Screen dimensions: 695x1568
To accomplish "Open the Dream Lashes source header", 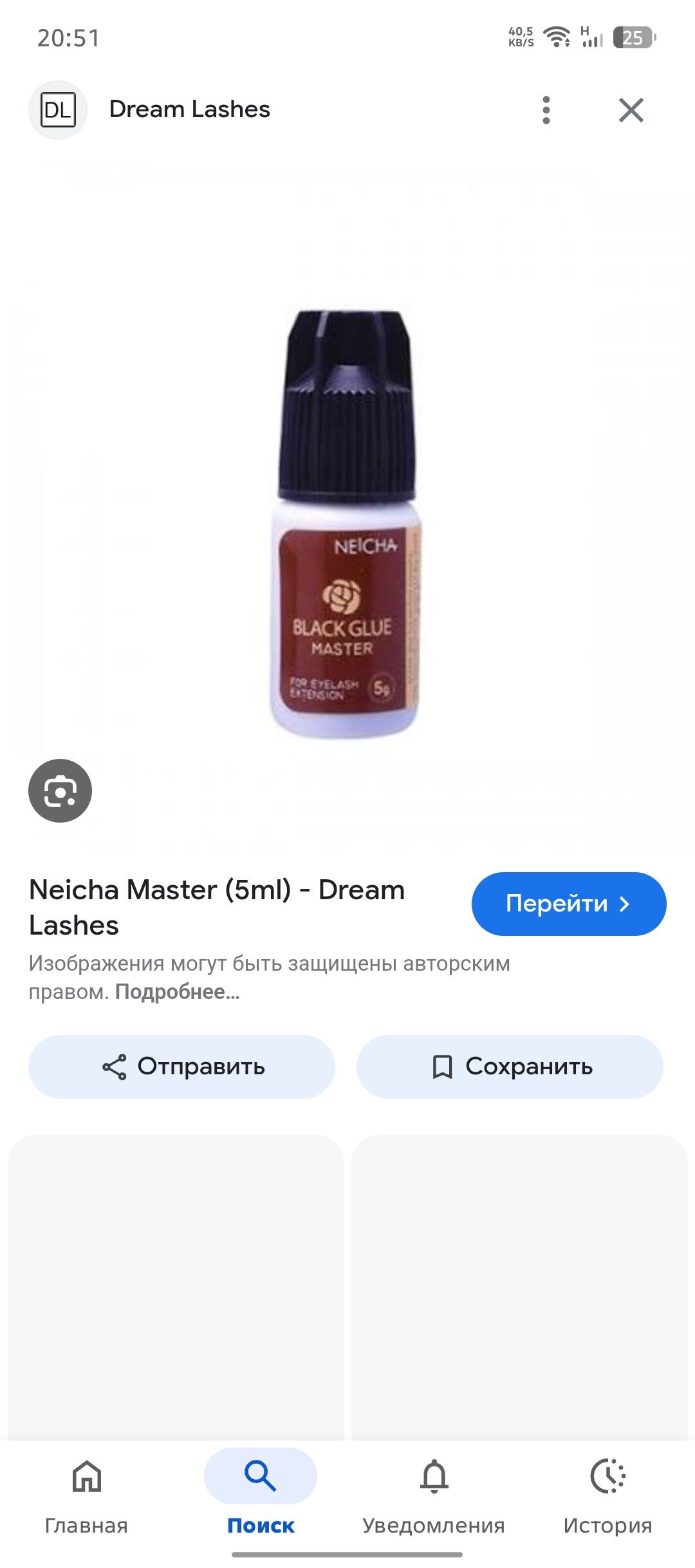I will (x=189, y=109).
